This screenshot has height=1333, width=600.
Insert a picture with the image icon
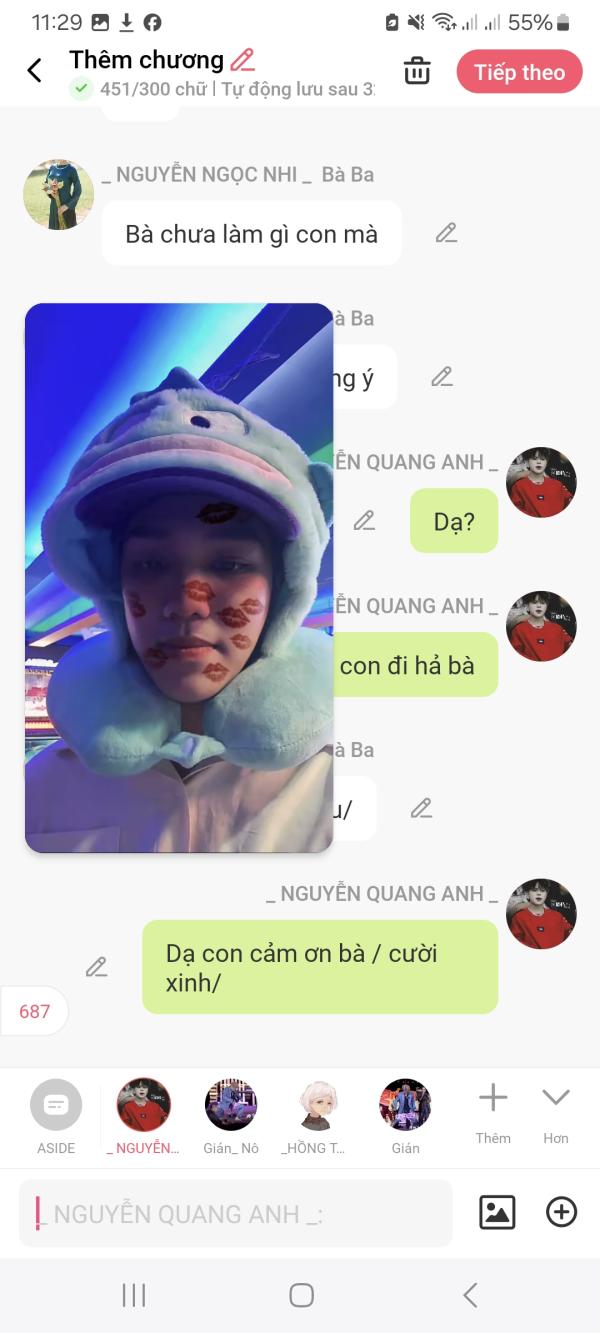click(x=497, y=1212)
